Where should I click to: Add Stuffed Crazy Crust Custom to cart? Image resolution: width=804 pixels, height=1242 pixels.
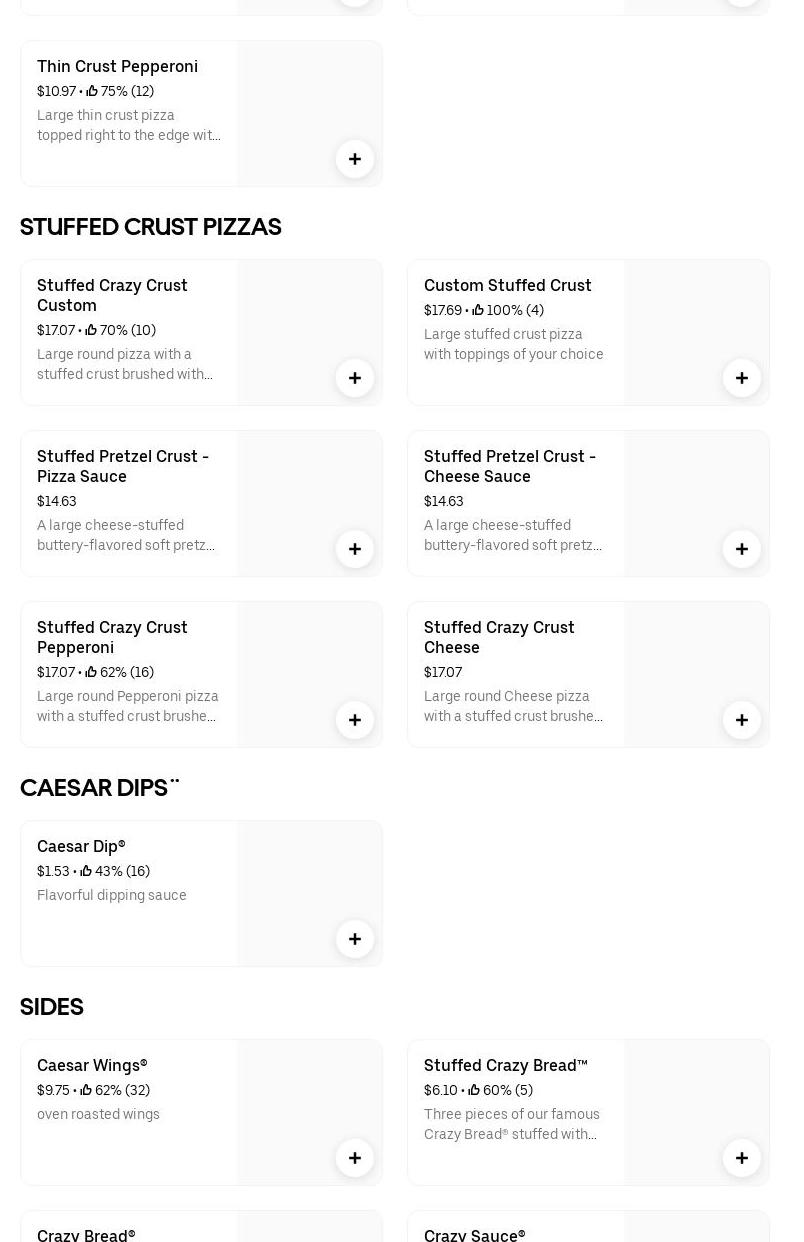point(355,378)
